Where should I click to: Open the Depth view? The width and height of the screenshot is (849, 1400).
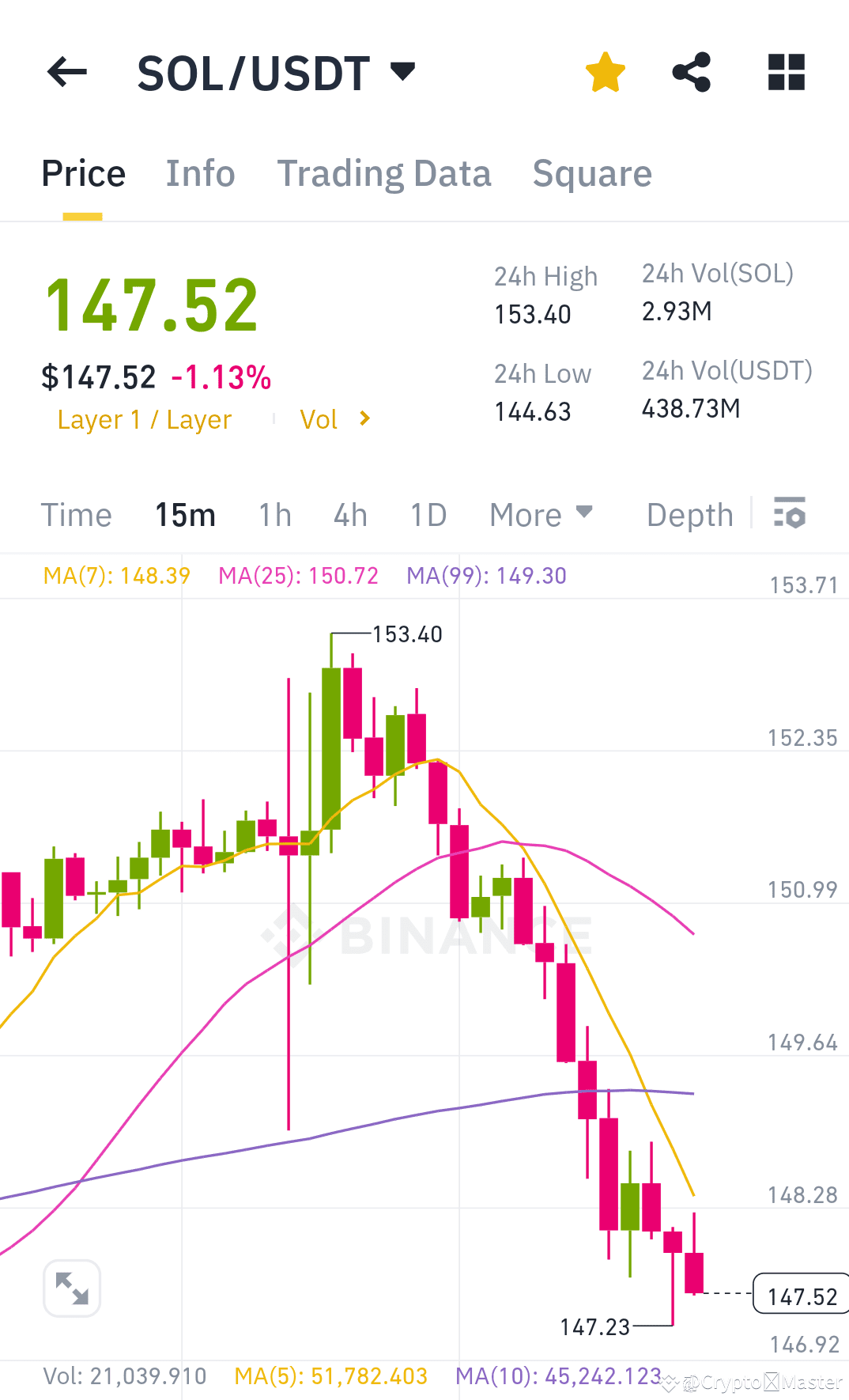point(689,514)
